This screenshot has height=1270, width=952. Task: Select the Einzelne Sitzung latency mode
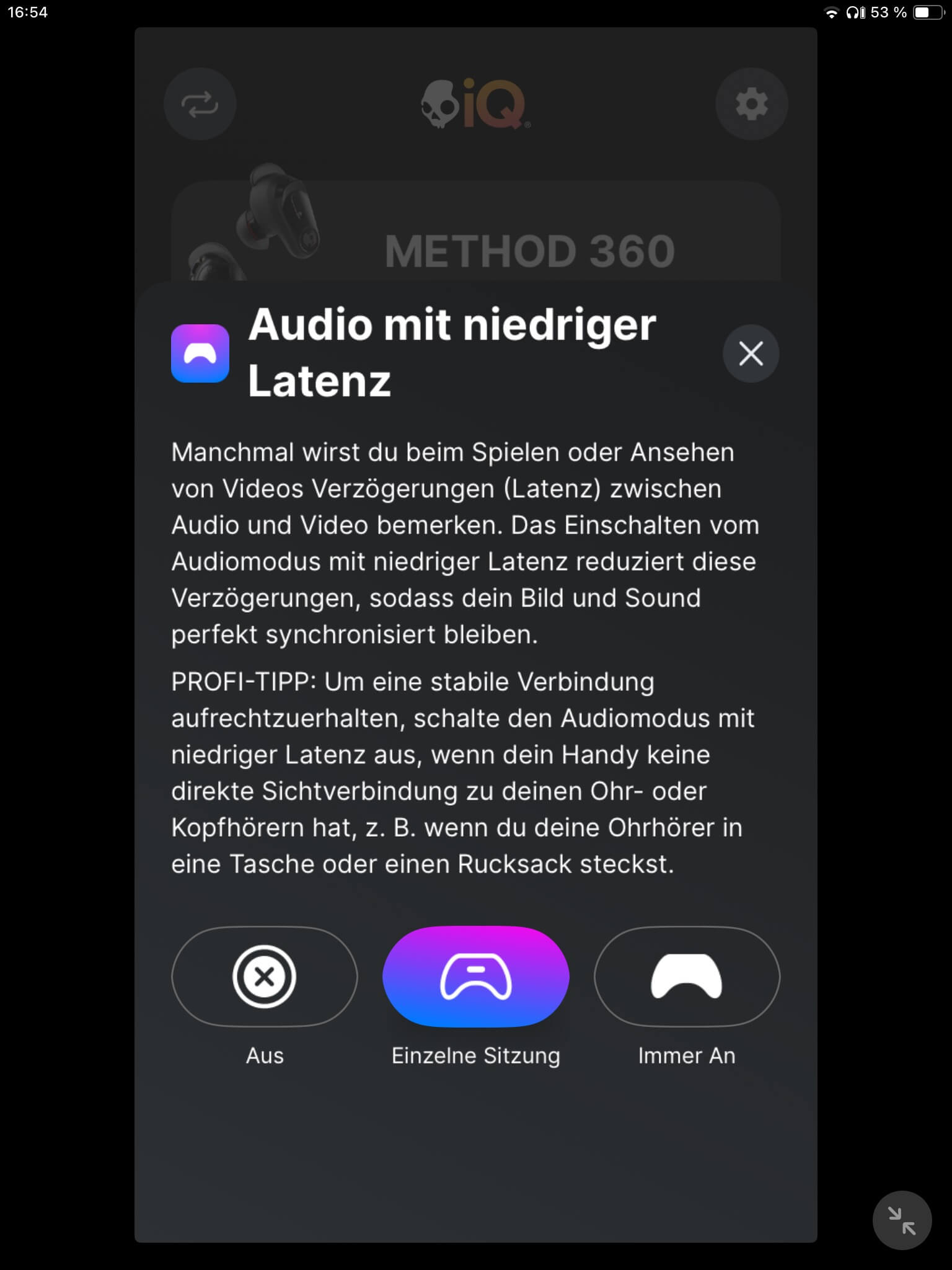tap(475, 977)
